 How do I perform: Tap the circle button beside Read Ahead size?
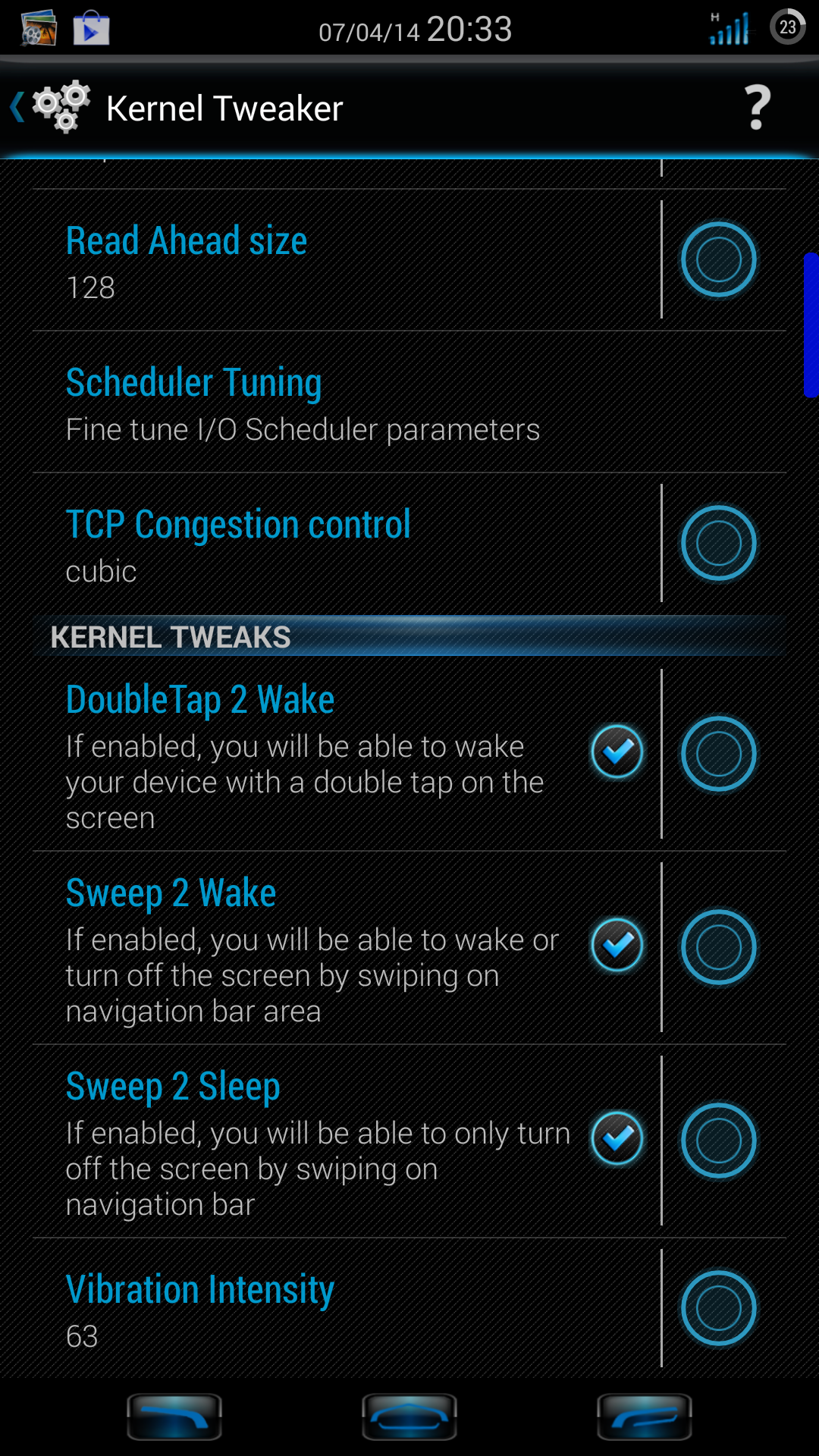pyautogui.click(x=718, y=259)
